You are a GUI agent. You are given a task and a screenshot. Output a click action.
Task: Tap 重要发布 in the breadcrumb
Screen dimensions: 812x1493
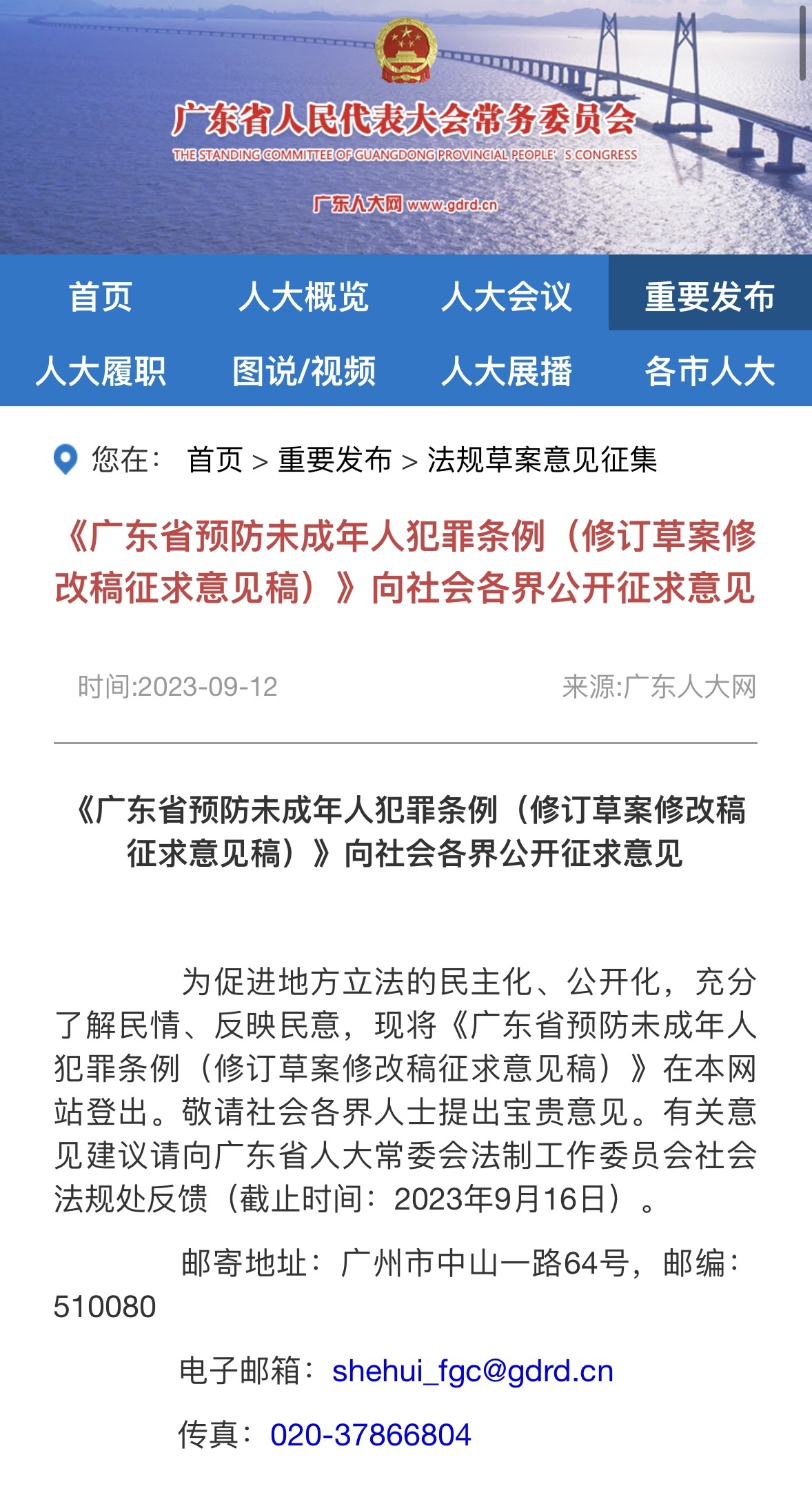335,460
